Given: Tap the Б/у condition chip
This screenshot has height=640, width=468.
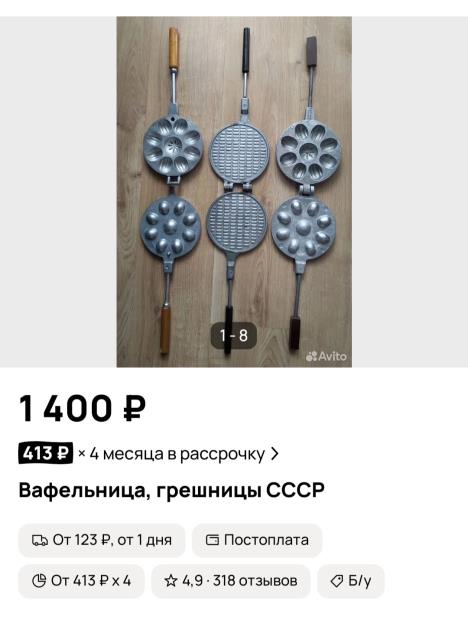Looking at the screenshot, I should 351,581.
